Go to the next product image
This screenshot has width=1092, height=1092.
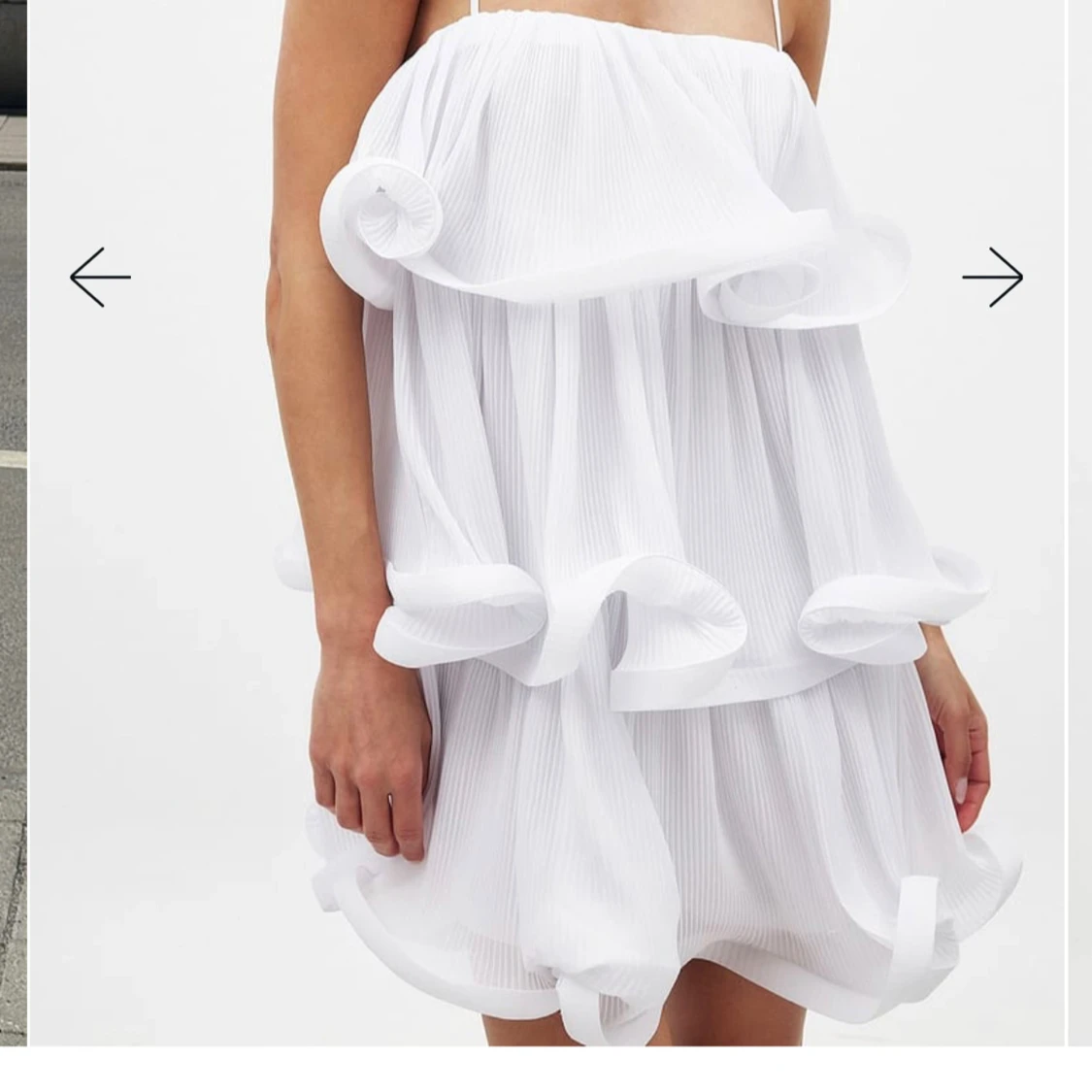click(x=992, y=278)
